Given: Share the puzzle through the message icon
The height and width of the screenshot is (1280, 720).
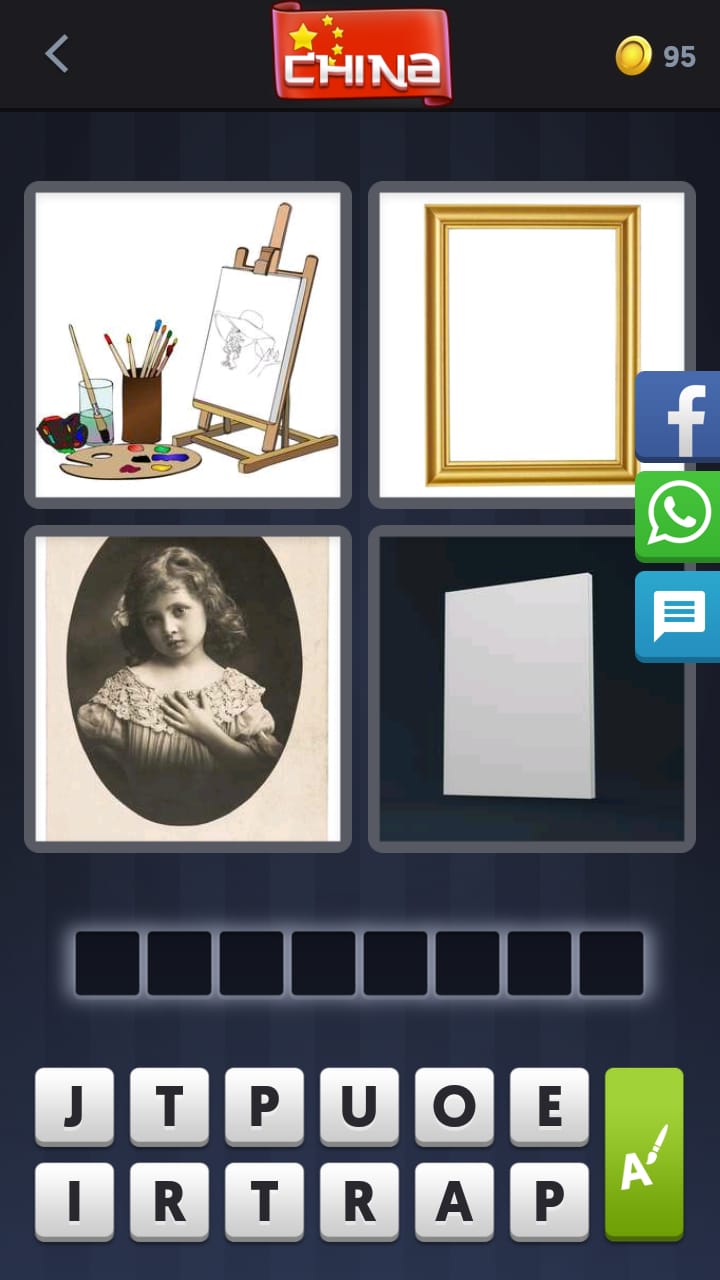Looking at the screenshot, I should click(680, 616).
